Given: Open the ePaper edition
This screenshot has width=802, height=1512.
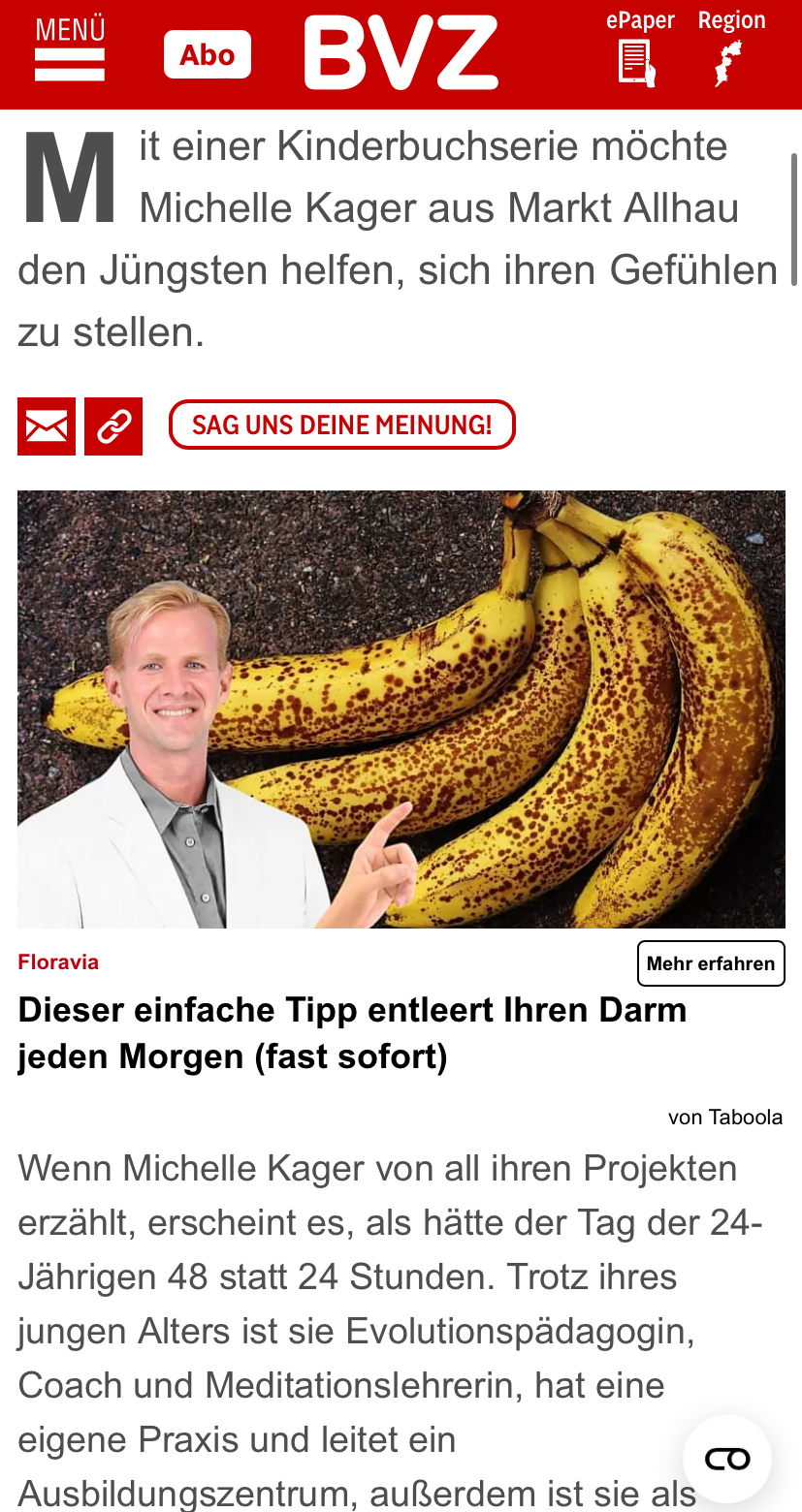Looking at the screenshot, I should [639, 50].
